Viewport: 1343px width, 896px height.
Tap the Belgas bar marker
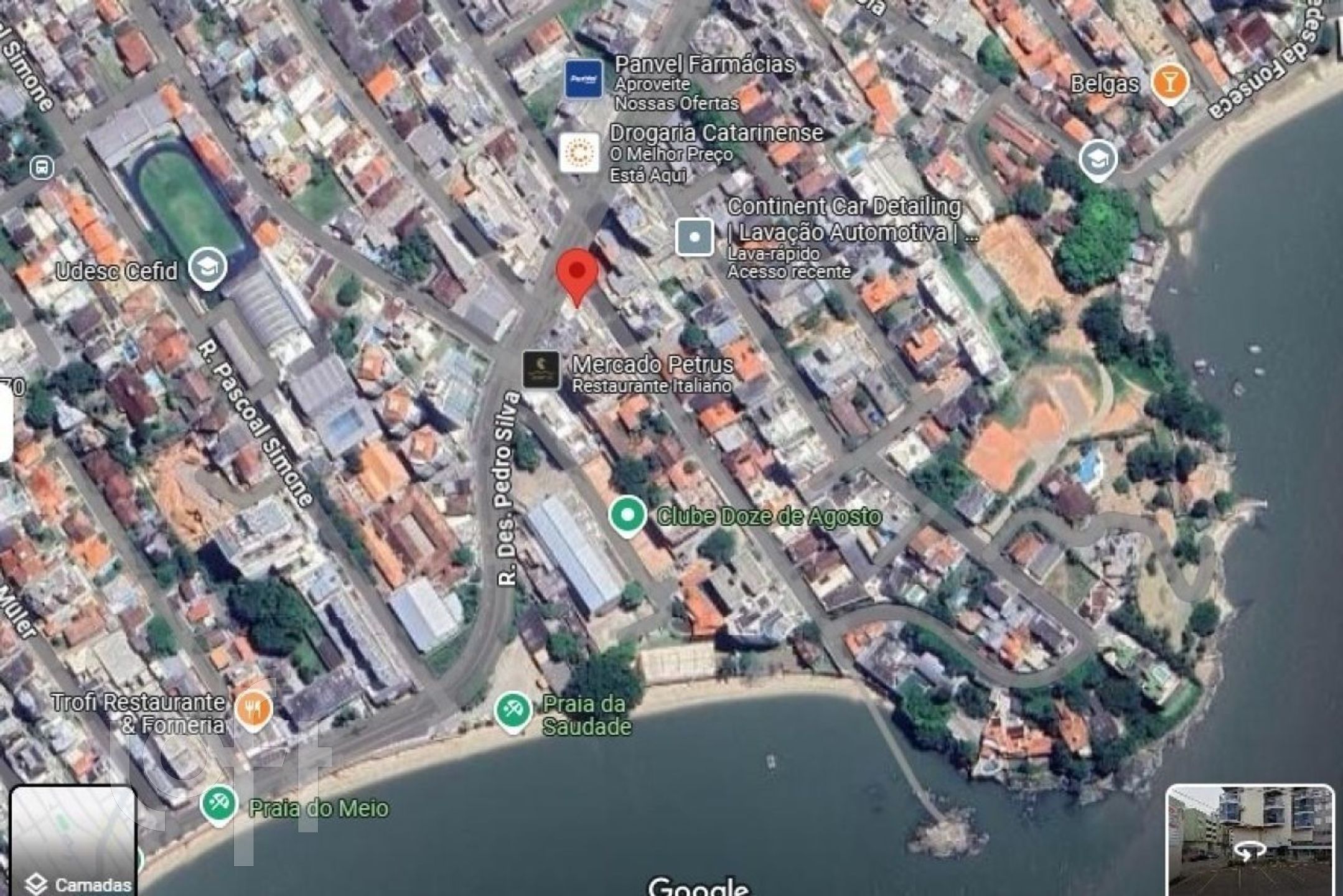tap(1169, 82)
